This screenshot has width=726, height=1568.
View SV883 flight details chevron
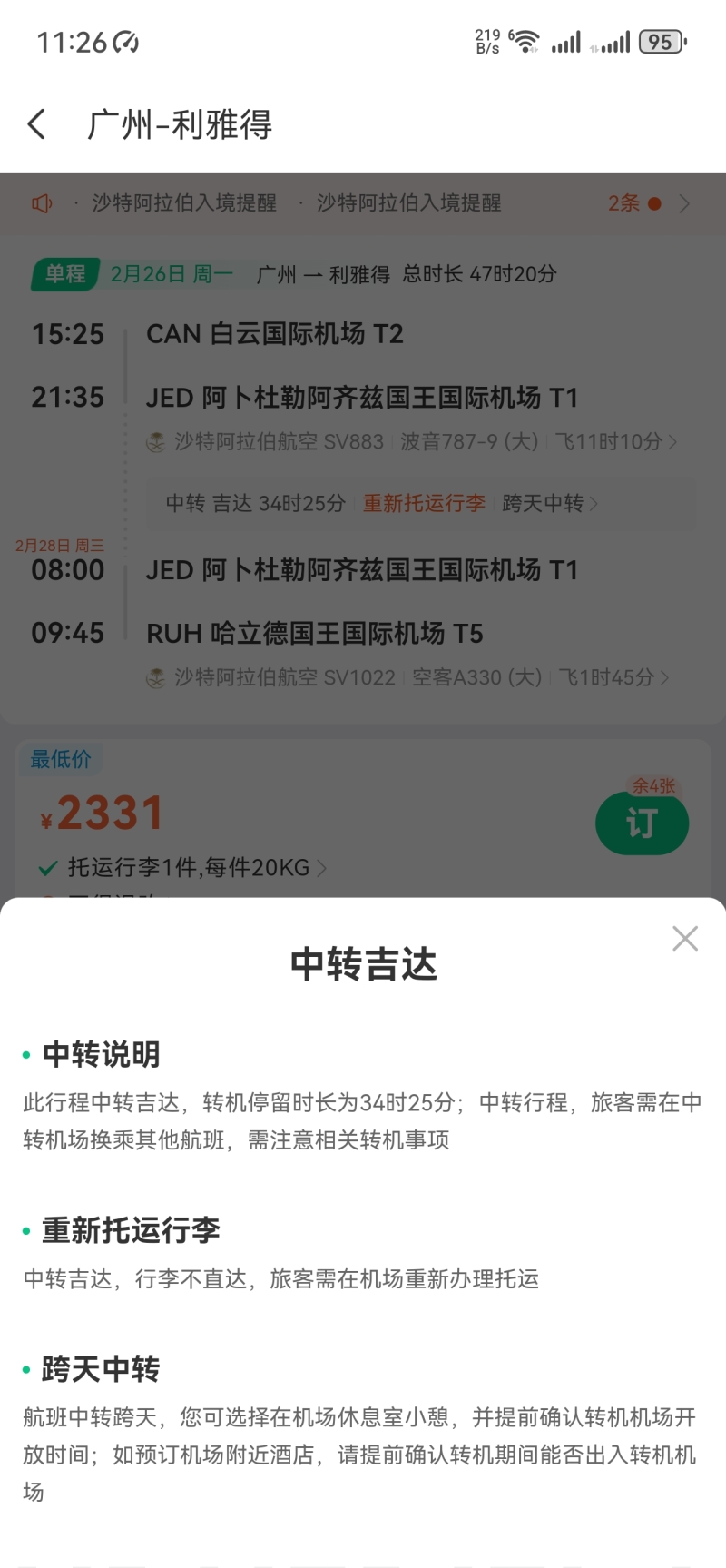[672, 442]
